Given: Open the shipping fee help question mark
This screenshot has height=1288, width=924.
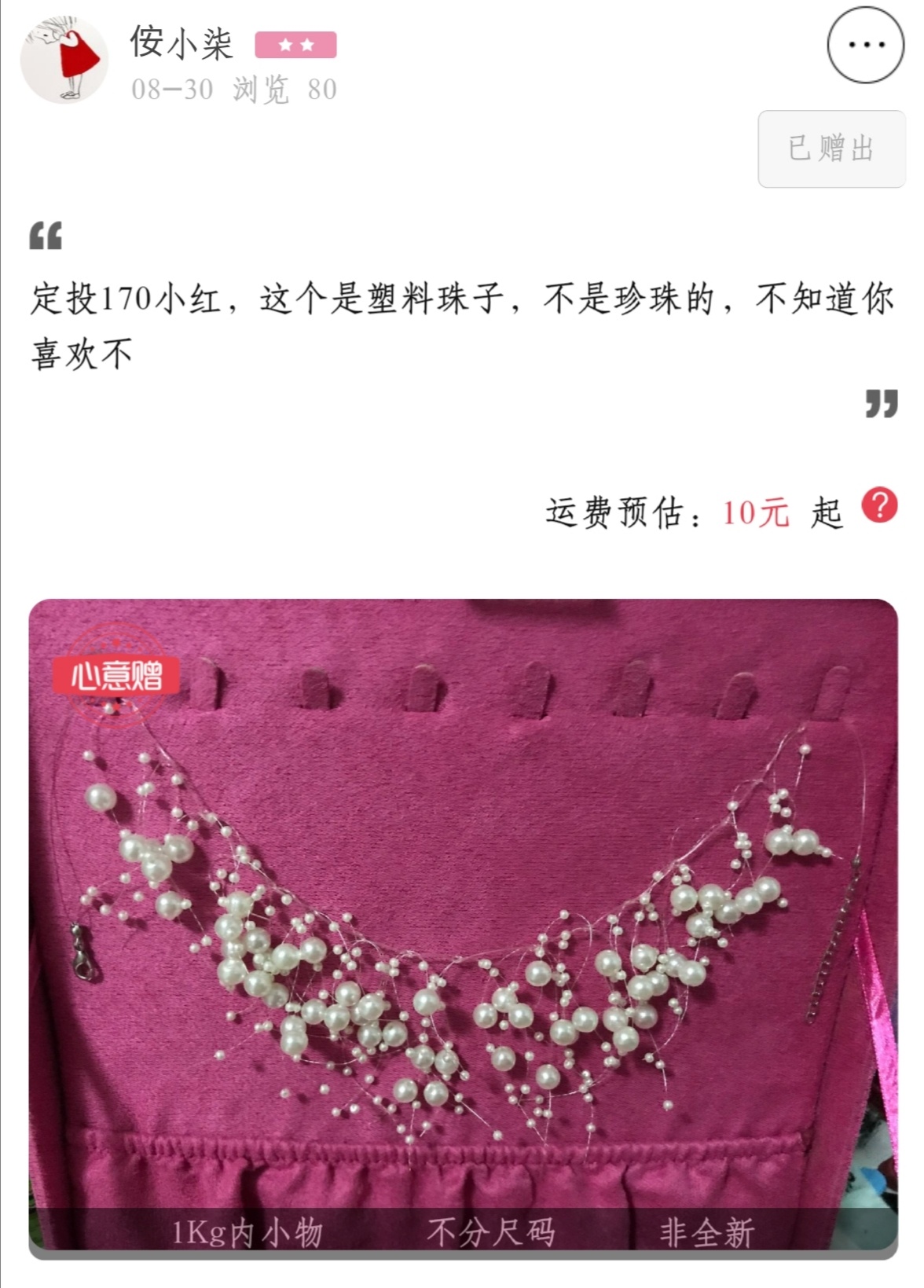Looking at the screenshot, I should pos(879,505).
